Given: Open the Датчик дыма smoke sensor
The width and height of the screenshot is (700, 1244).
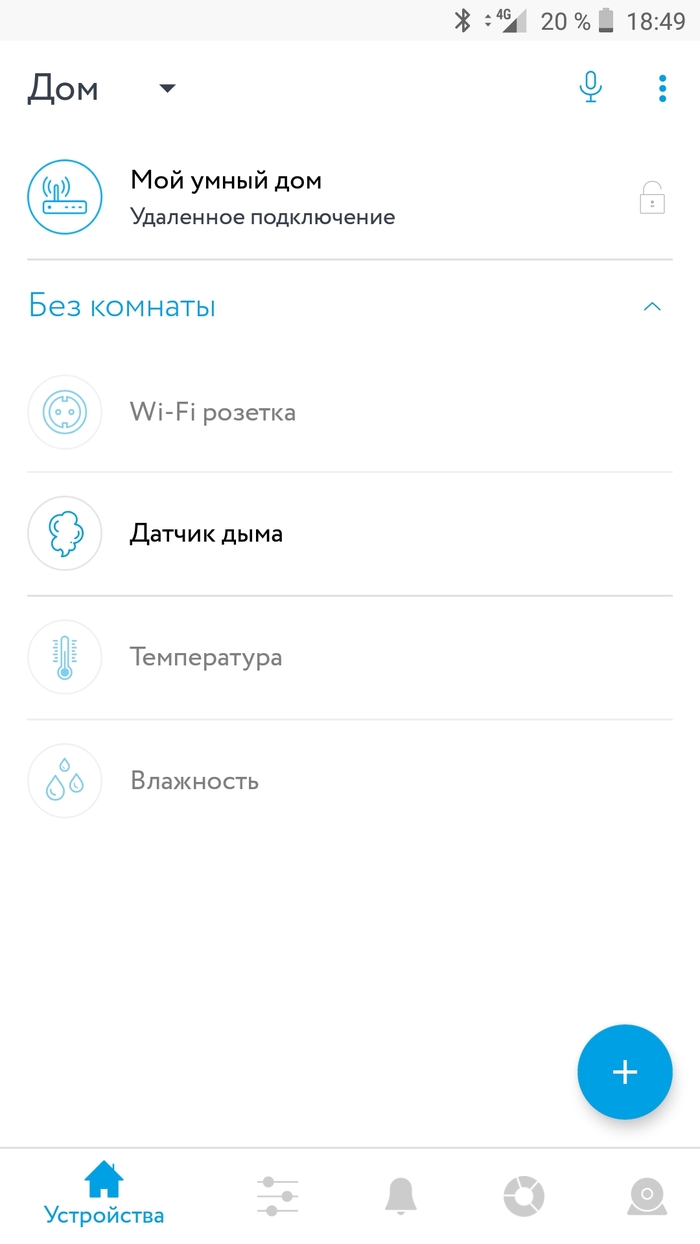Looking at the screenshot, I should click(206, 534).
